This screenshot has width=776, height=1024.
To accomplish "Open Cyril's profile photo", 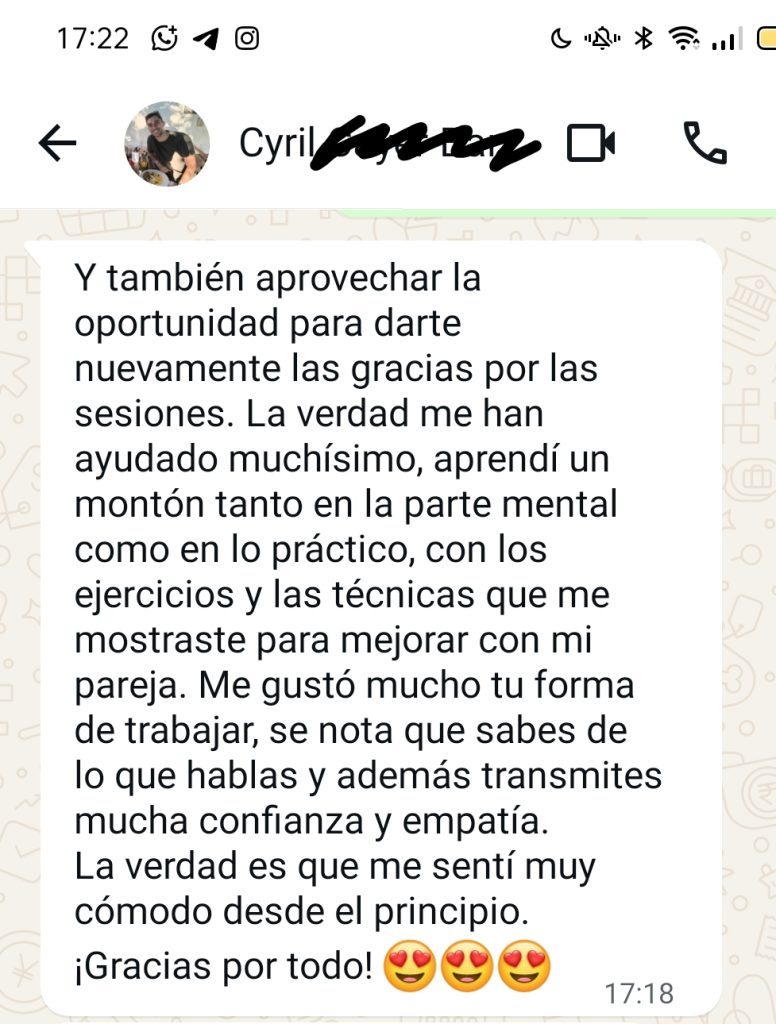I will [x=166, y=144].
